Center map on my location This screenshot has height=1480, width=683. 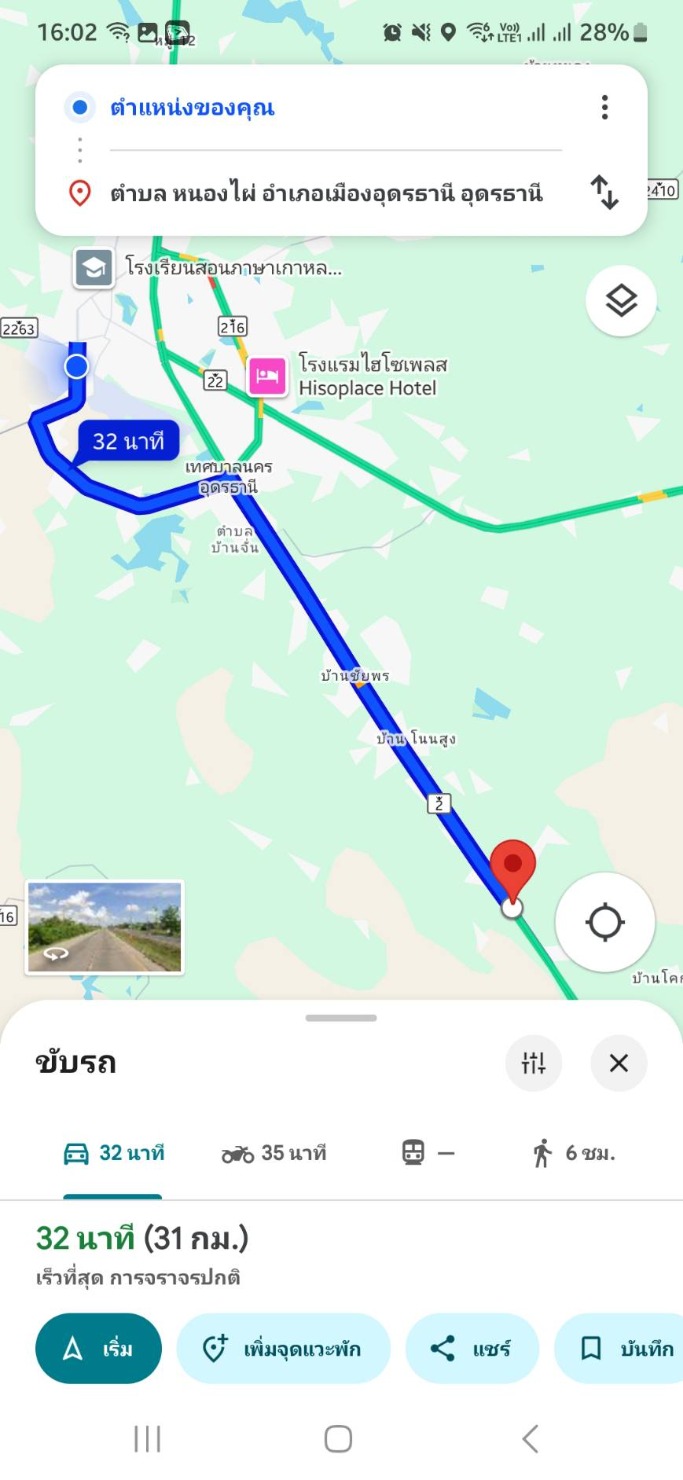(x=605, y=922)
